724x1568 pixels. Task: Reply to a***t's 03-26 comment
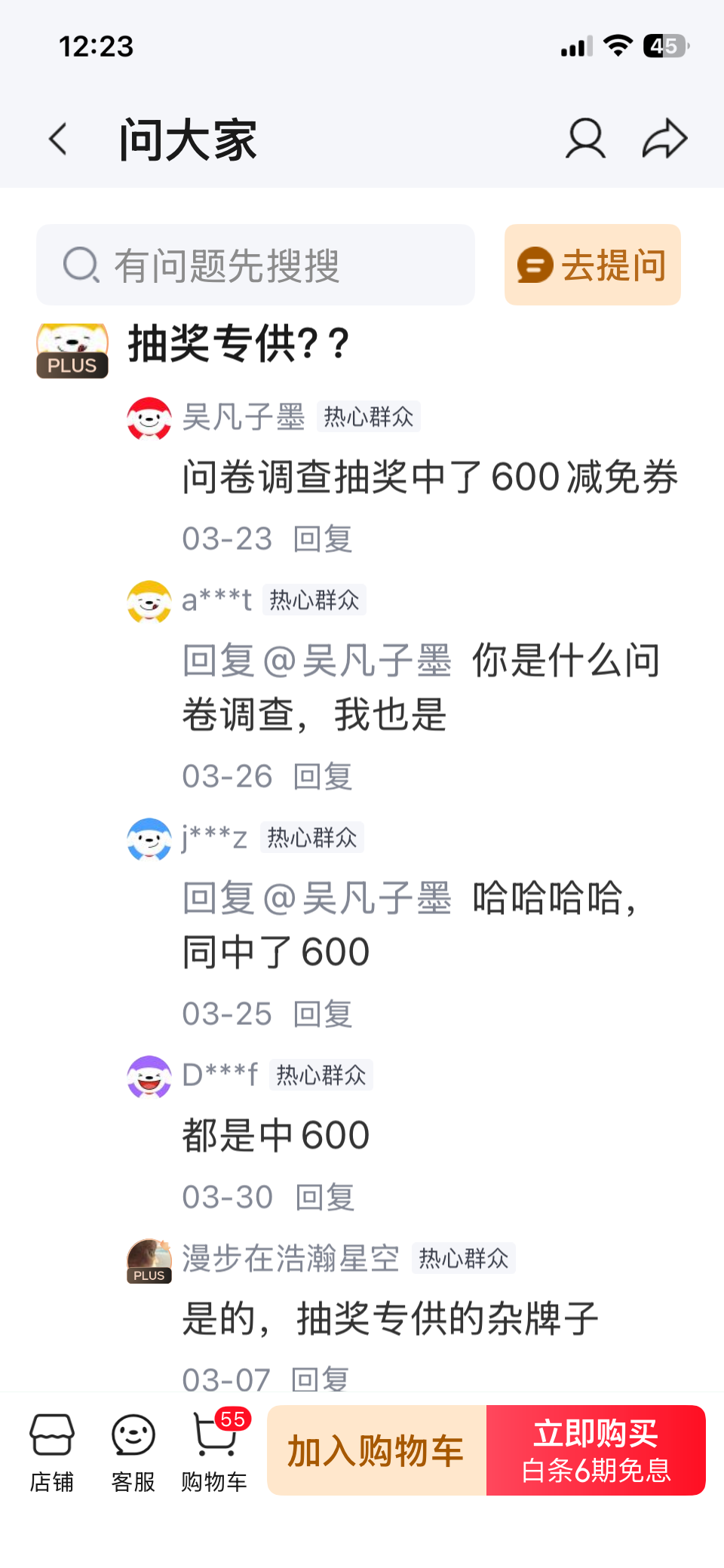pyautogui.click(x=323, y=777)
